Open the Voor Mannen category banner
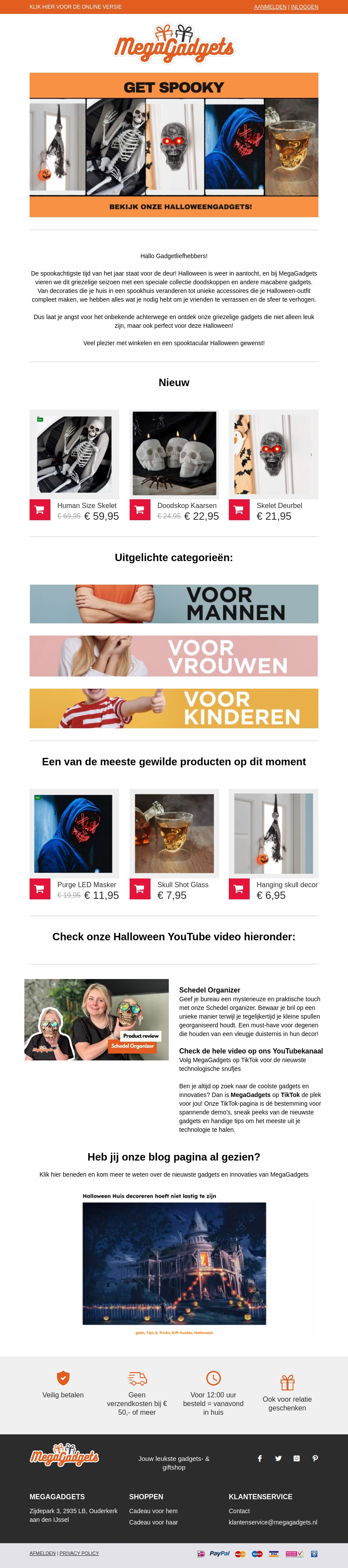348x1568 pixels. (174, 604)
